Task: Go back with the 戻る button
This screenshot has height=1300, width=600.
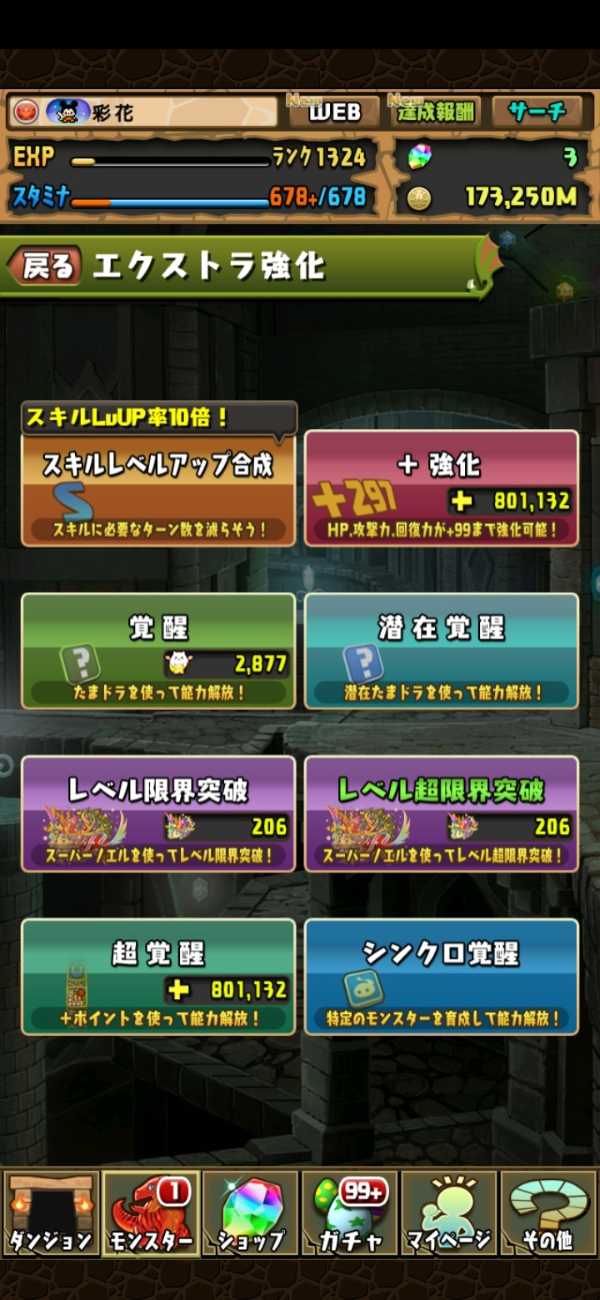Action: (45, 266)
